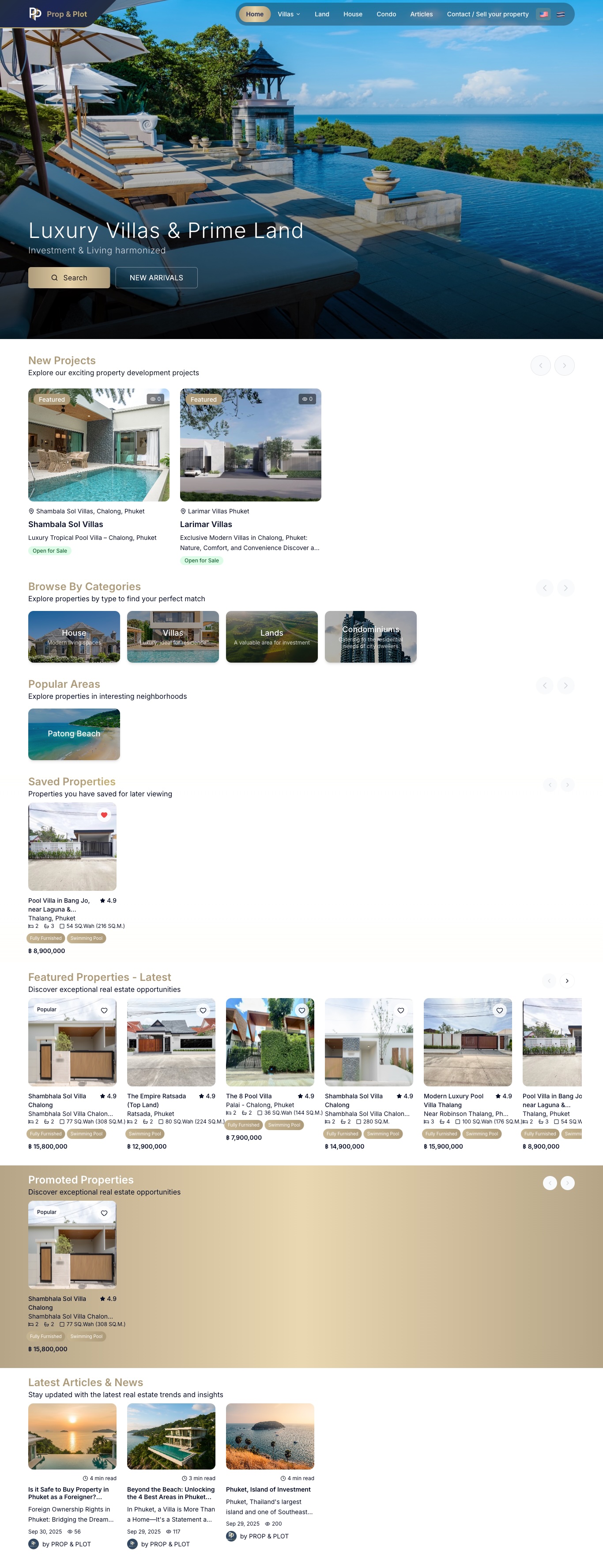Unsave the Pool Villa in Bang Jo
Image resolution: width=603 pixels, height=1568 pixels.
point(104,815)
